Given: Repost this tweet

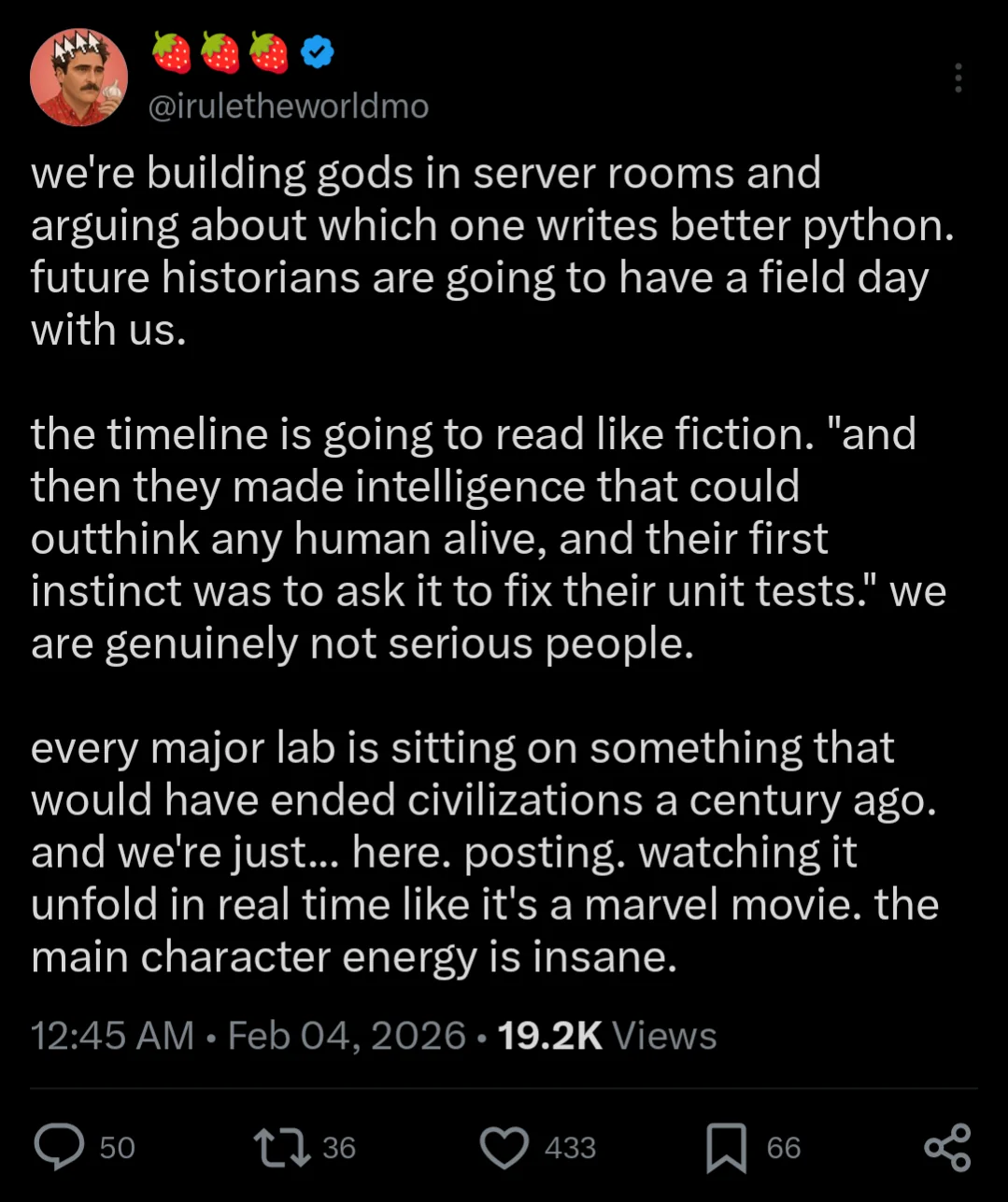Looking at the screenshot, I should [x=283, y=1147].
